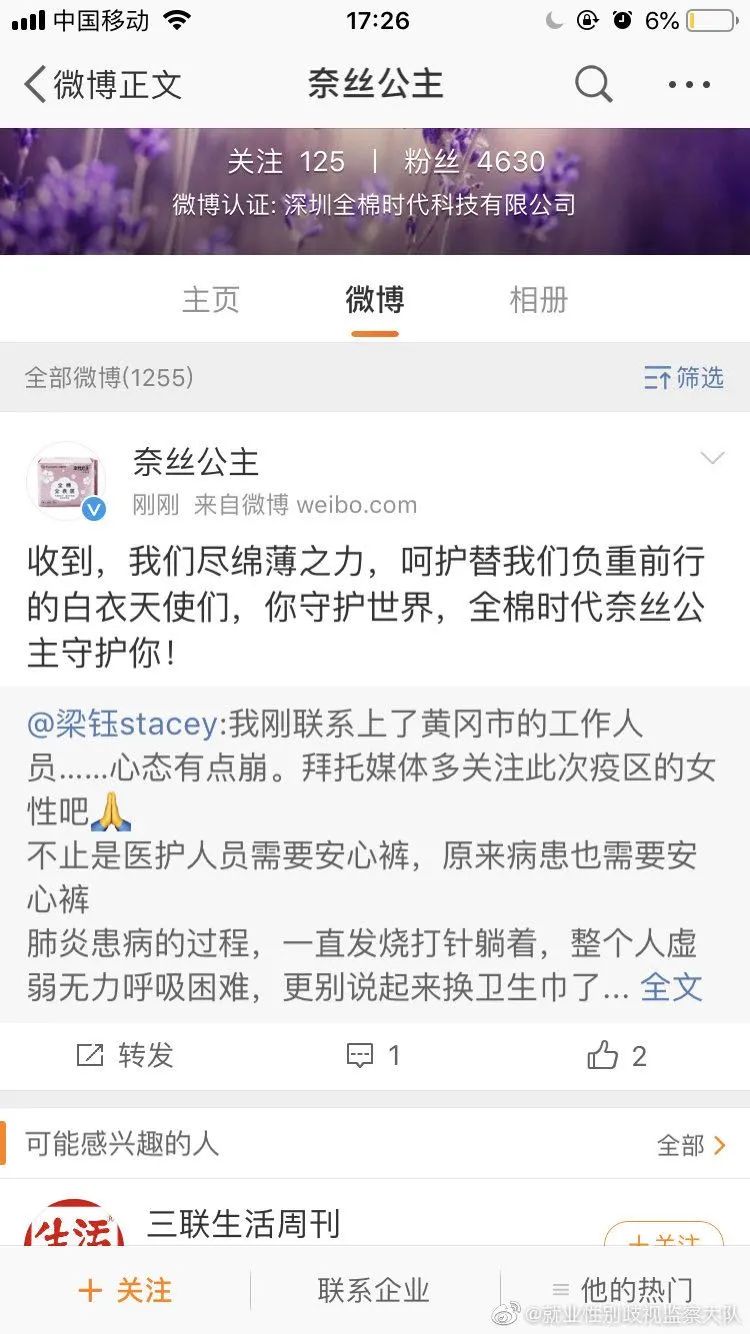Open @梁钰stacey profile link

[122, 723]
